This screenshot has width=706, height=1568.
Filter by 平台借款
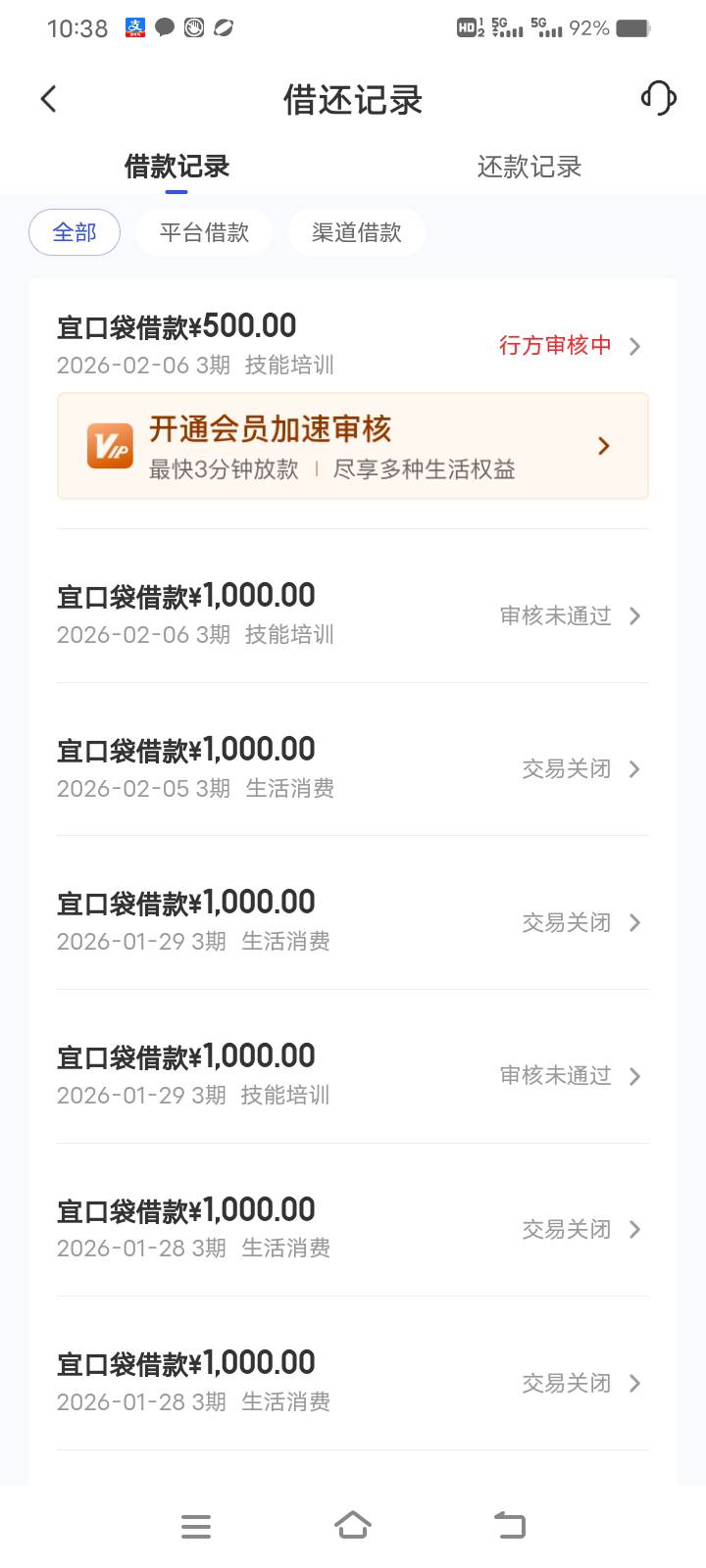204,232
